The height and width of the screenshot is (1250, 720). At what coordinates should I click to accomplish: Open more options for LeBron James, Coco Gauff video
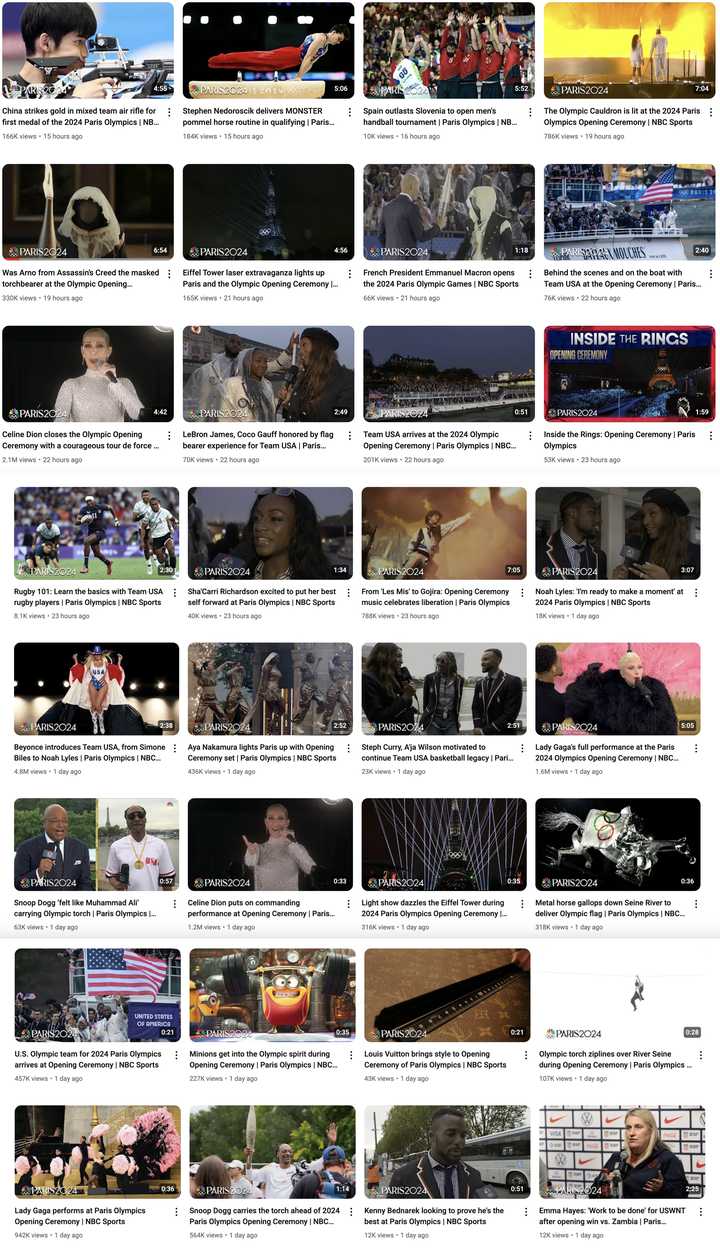[x=348, y=436]
